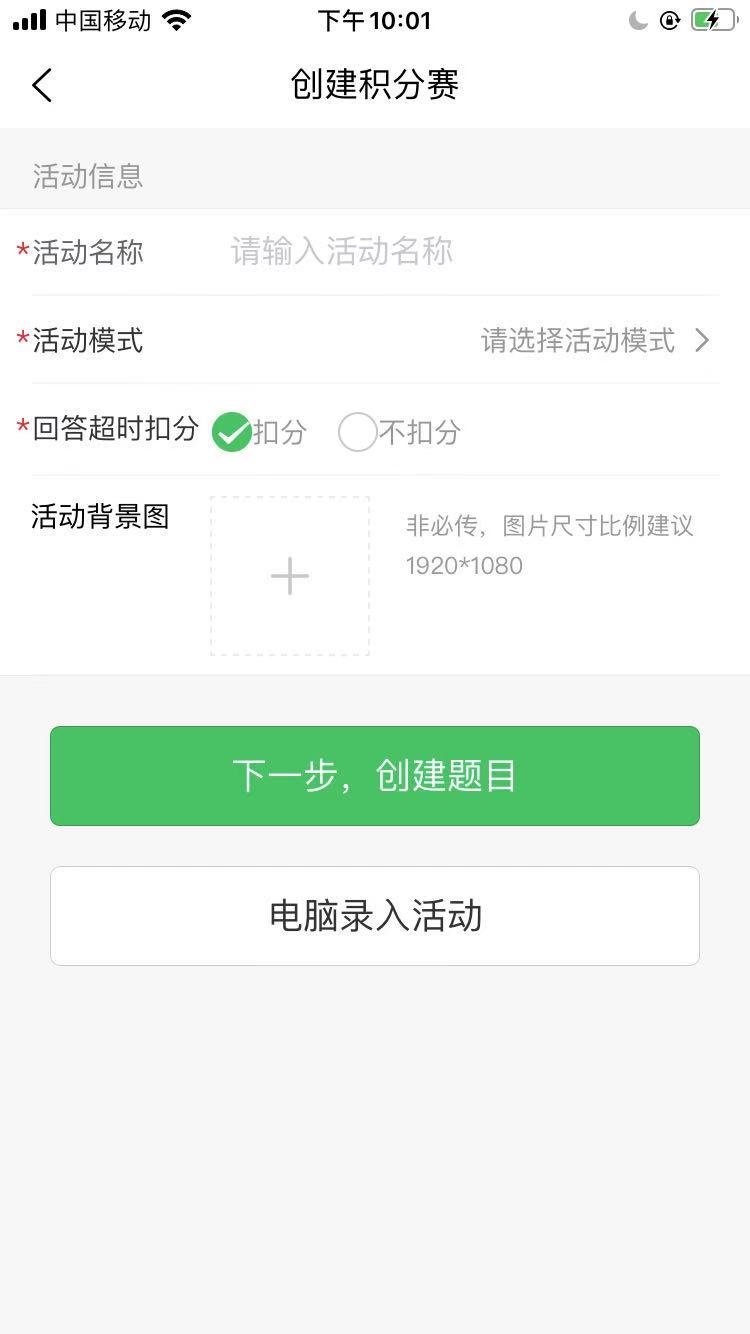Tap the 创建积分赛 page title

coord(375,85)
